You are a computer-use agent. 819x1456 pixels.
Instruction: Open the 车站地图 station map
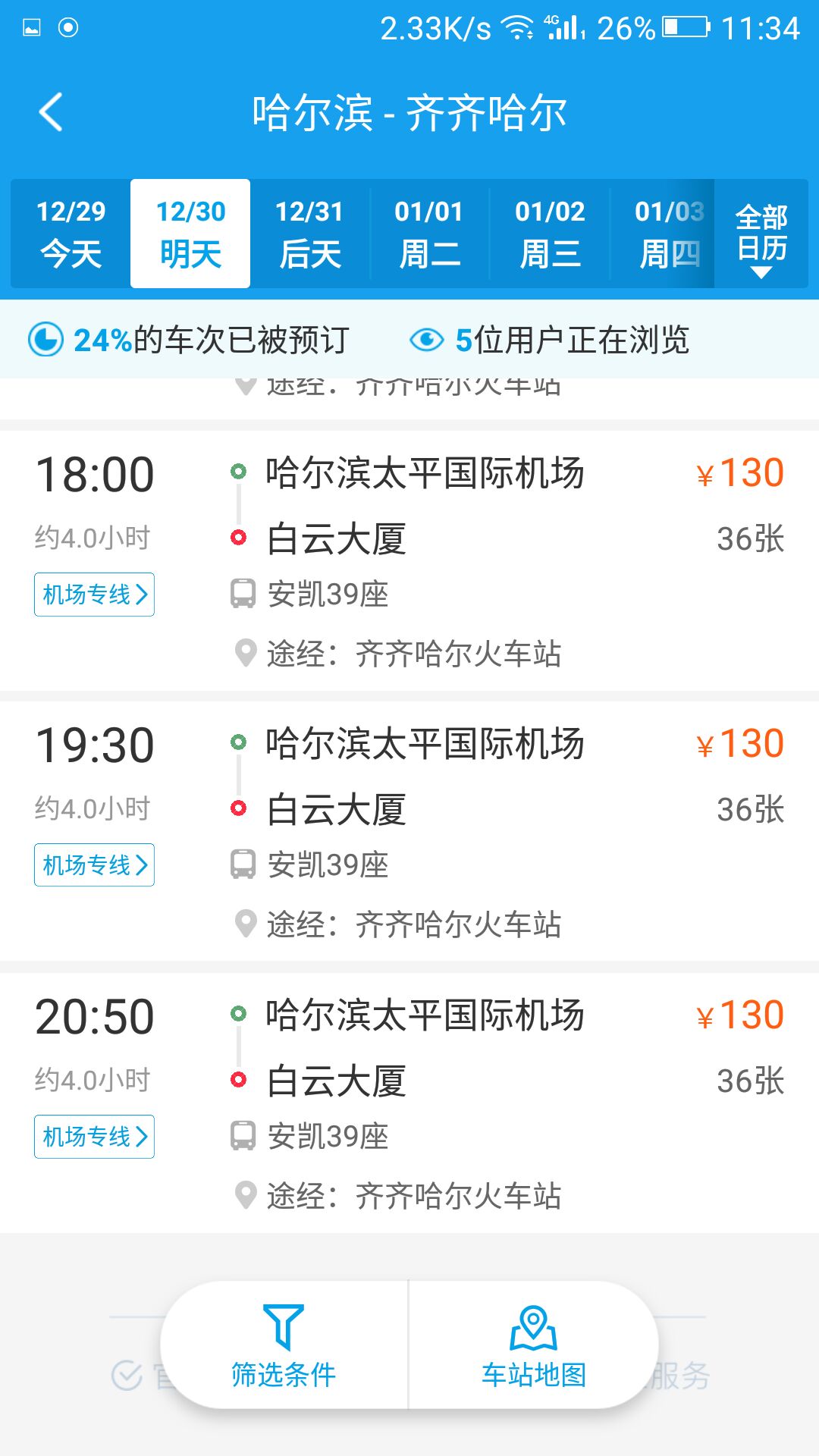tap(534, 1345)
